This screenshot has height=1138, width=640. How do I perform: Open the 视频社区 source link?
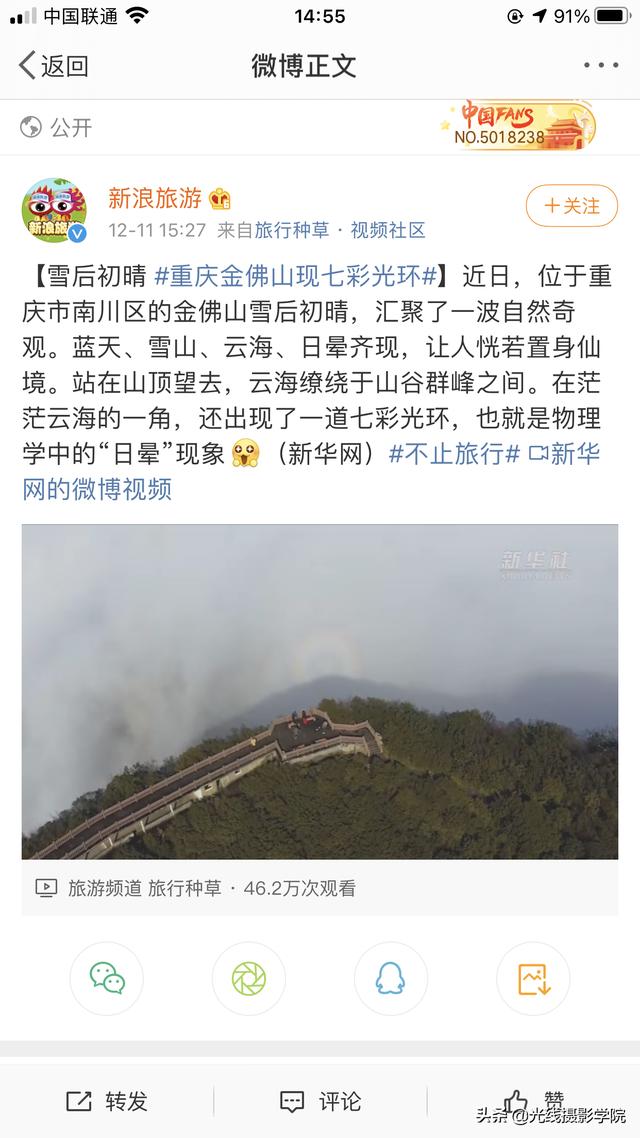coord(387,230)
